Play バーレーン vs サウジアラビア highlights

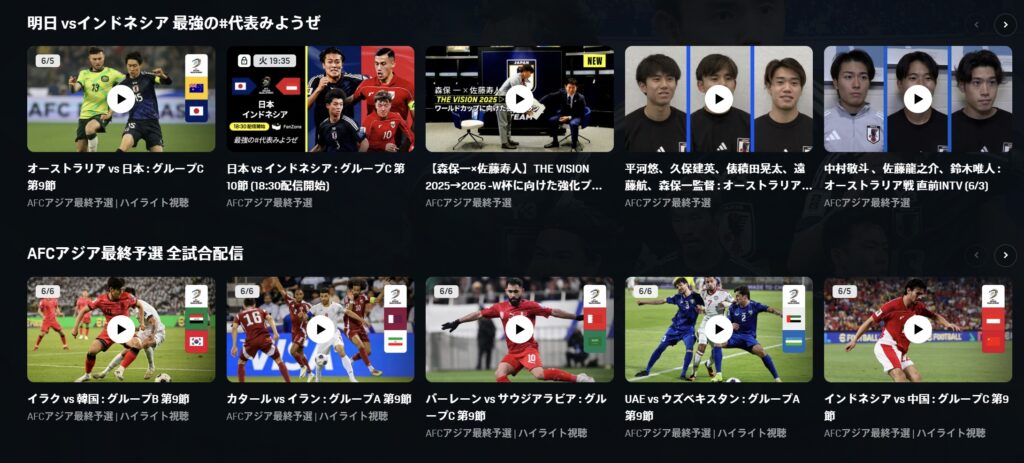point(519,329)
